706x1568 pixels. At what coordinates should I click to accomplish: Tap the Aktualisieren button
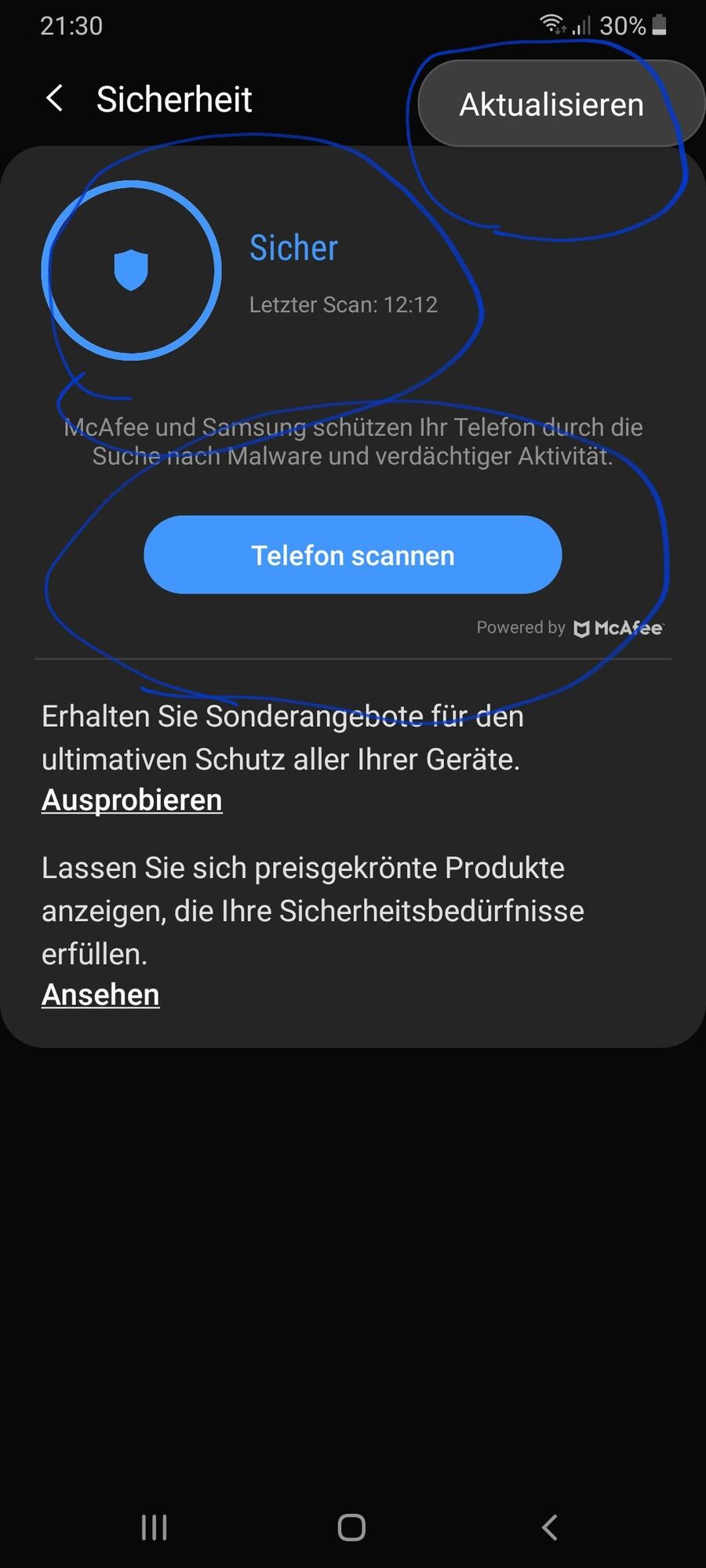[x=551, y=103]
